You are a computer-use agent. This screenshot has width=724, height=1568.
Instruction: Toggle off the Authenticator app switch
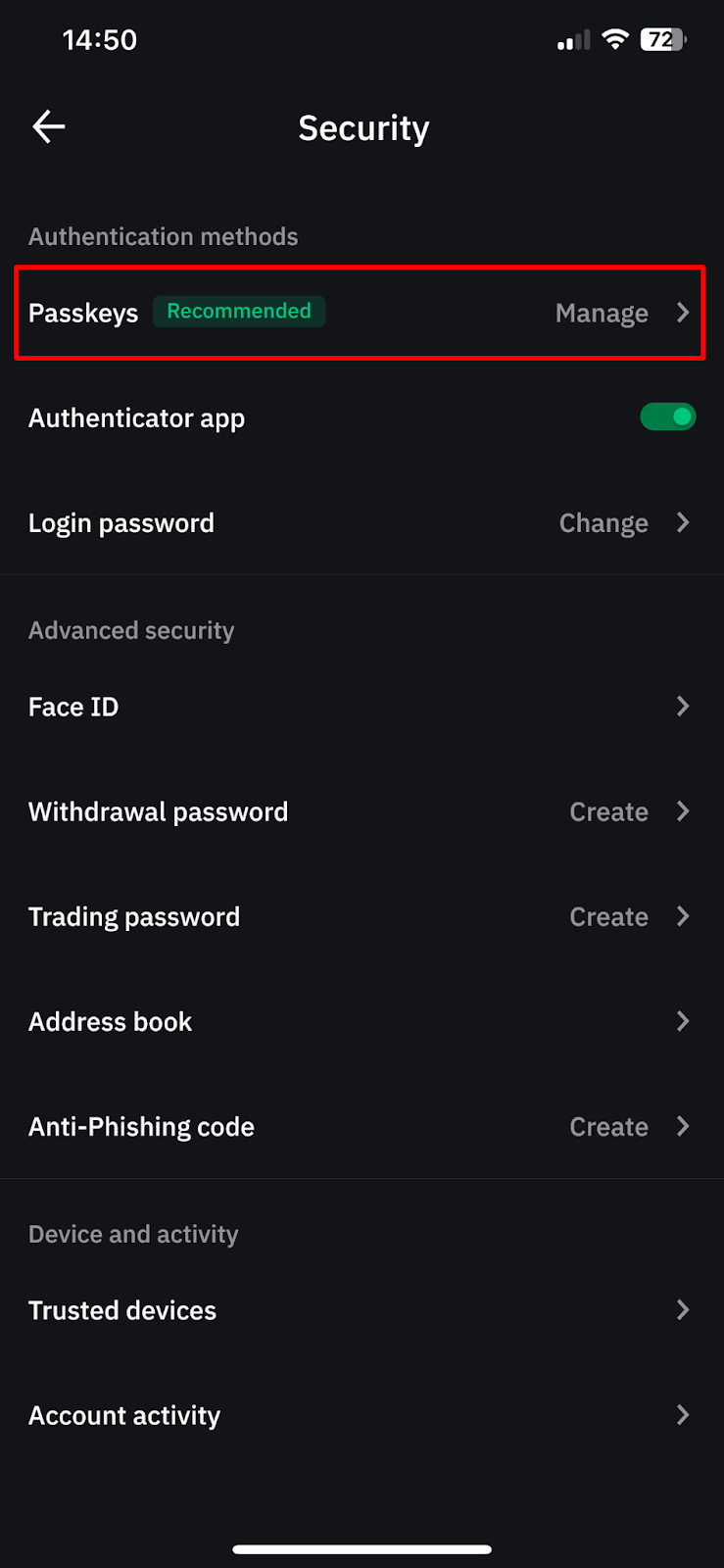(x=667, y=416)
